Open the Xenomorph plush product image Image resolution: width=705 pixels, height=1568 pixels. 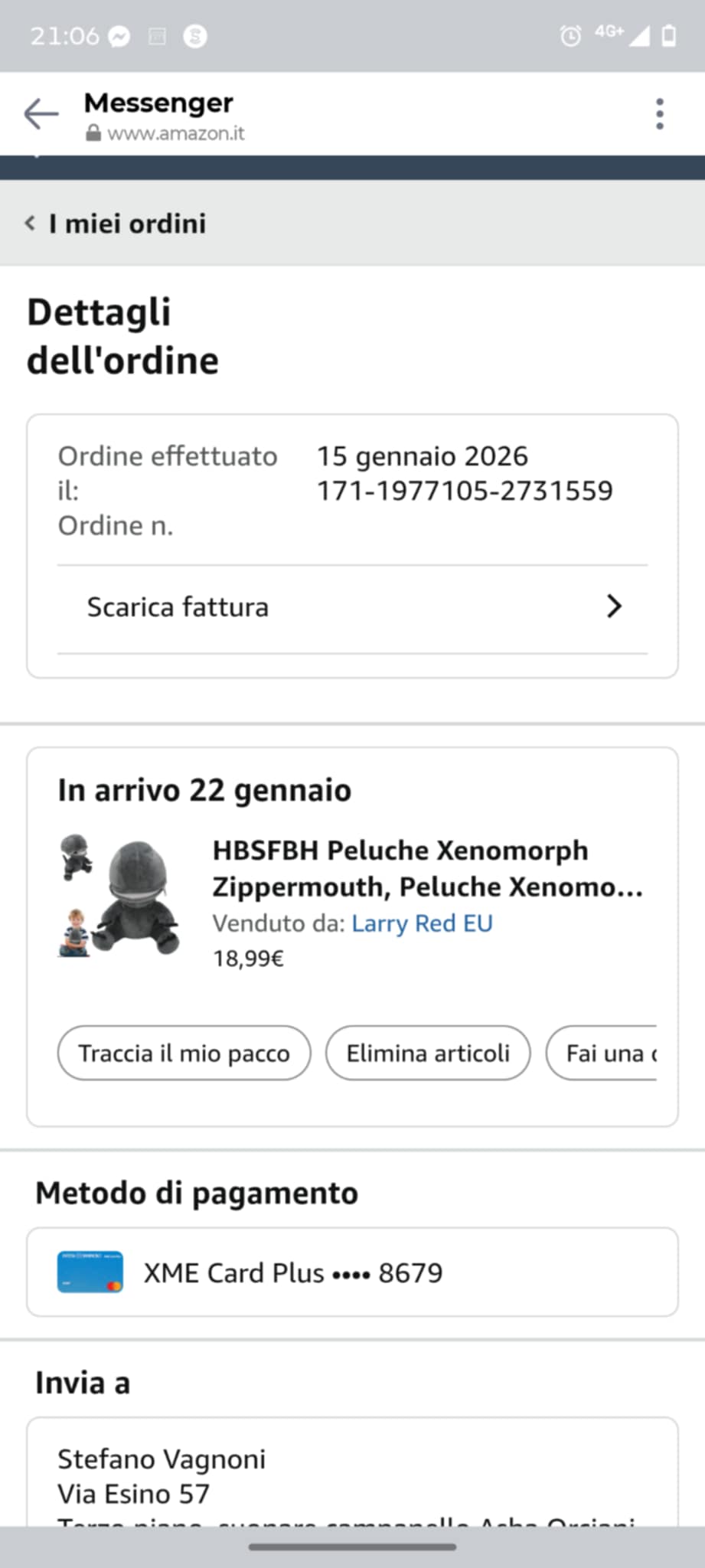(x=120, y=896)
